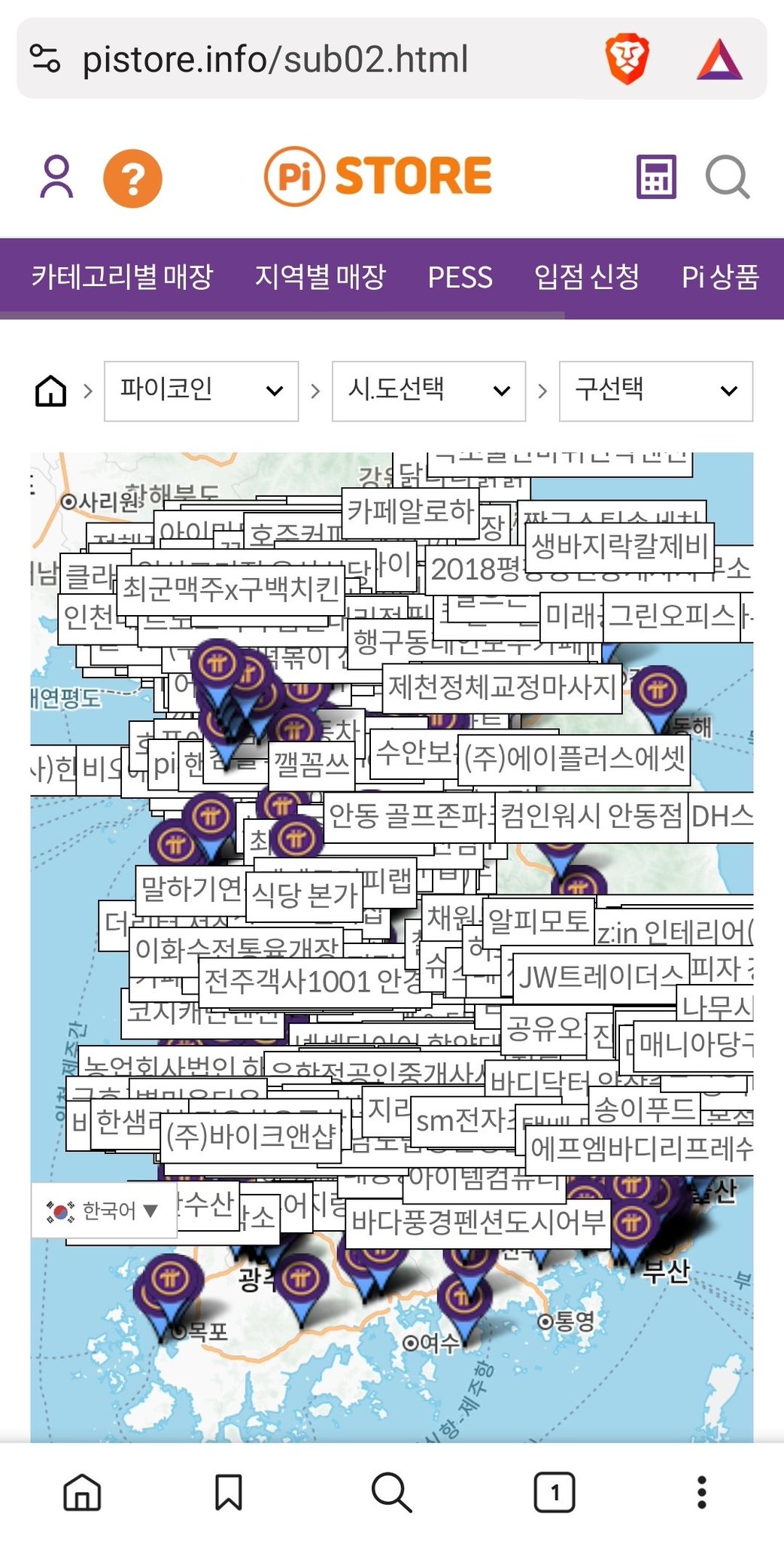
Task: Open the 한국어 language selector
Action: click(x=103, y=1211)
